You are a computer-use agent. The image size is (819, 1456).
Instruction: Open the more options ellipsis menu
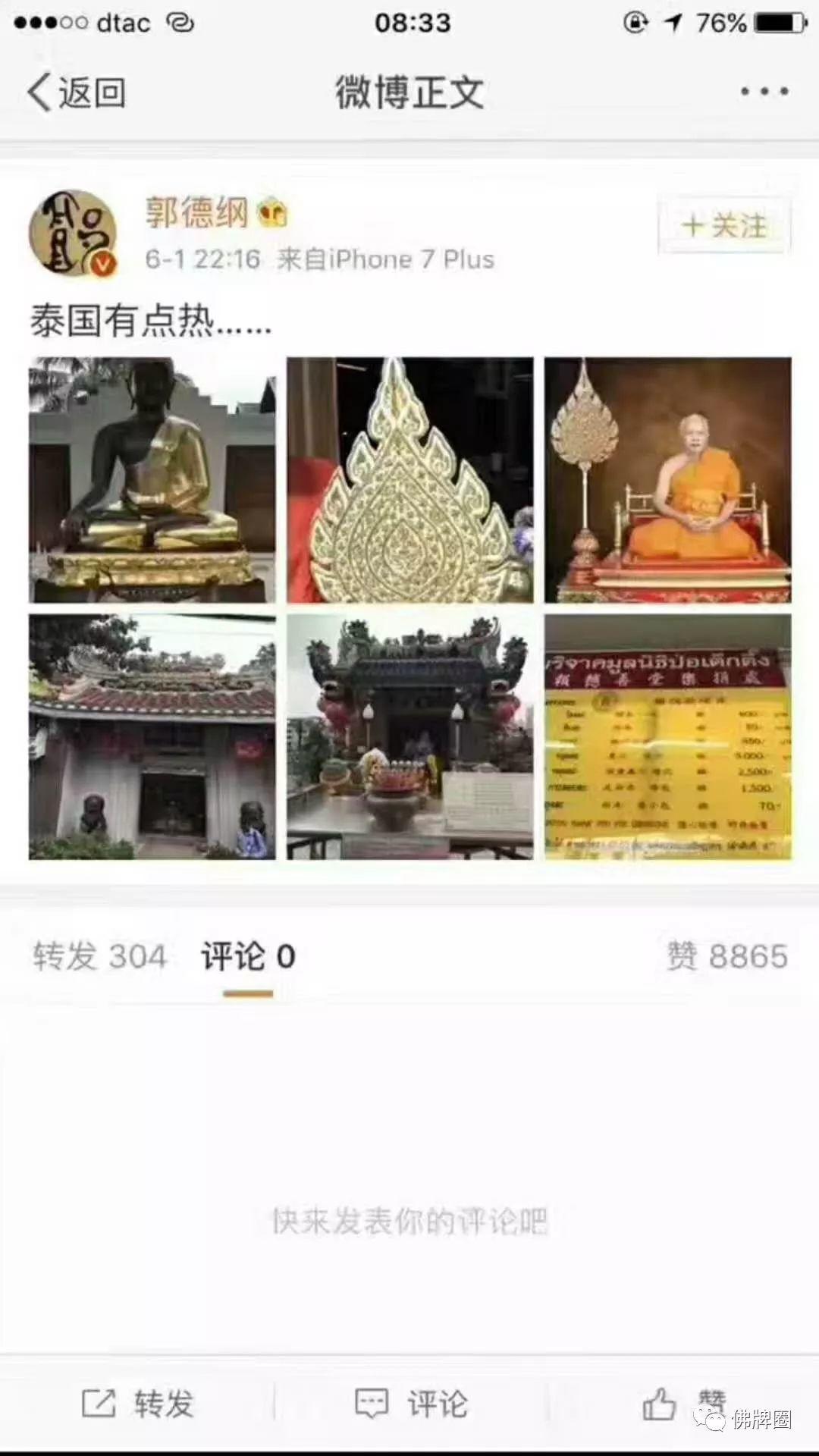point(761,91)
